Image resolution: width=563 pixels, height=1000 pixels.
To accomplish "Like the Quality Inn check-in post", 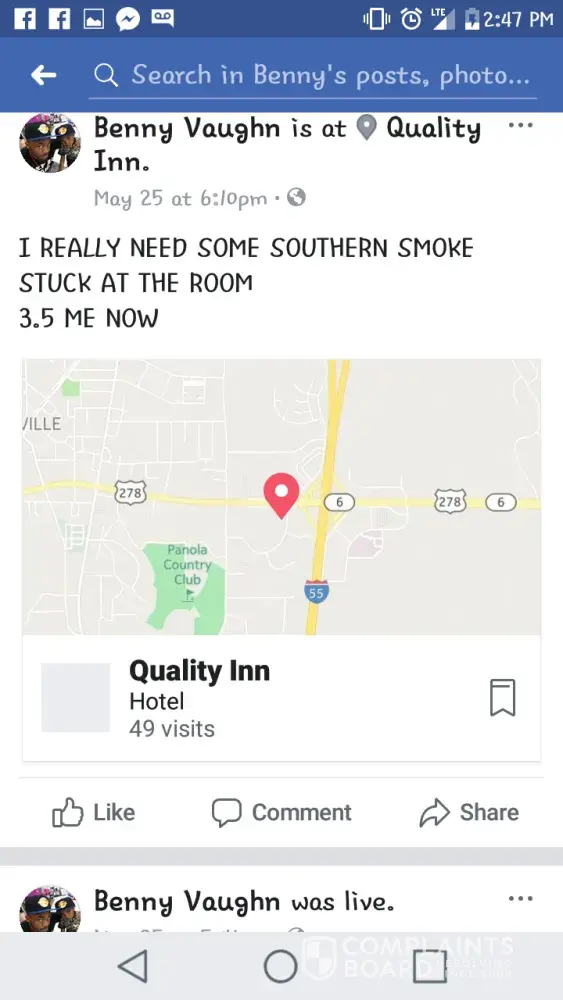I will click(94, 812).
